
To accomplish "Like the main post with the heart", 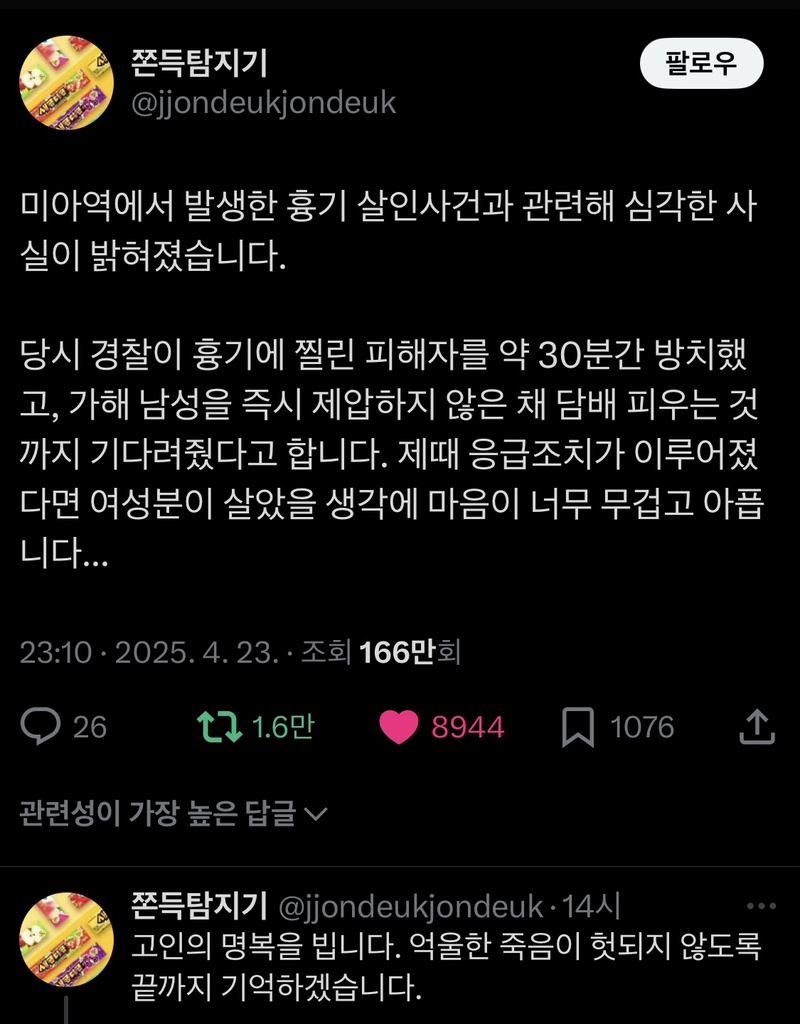I will pyautogui.click(x=401, y=726).
